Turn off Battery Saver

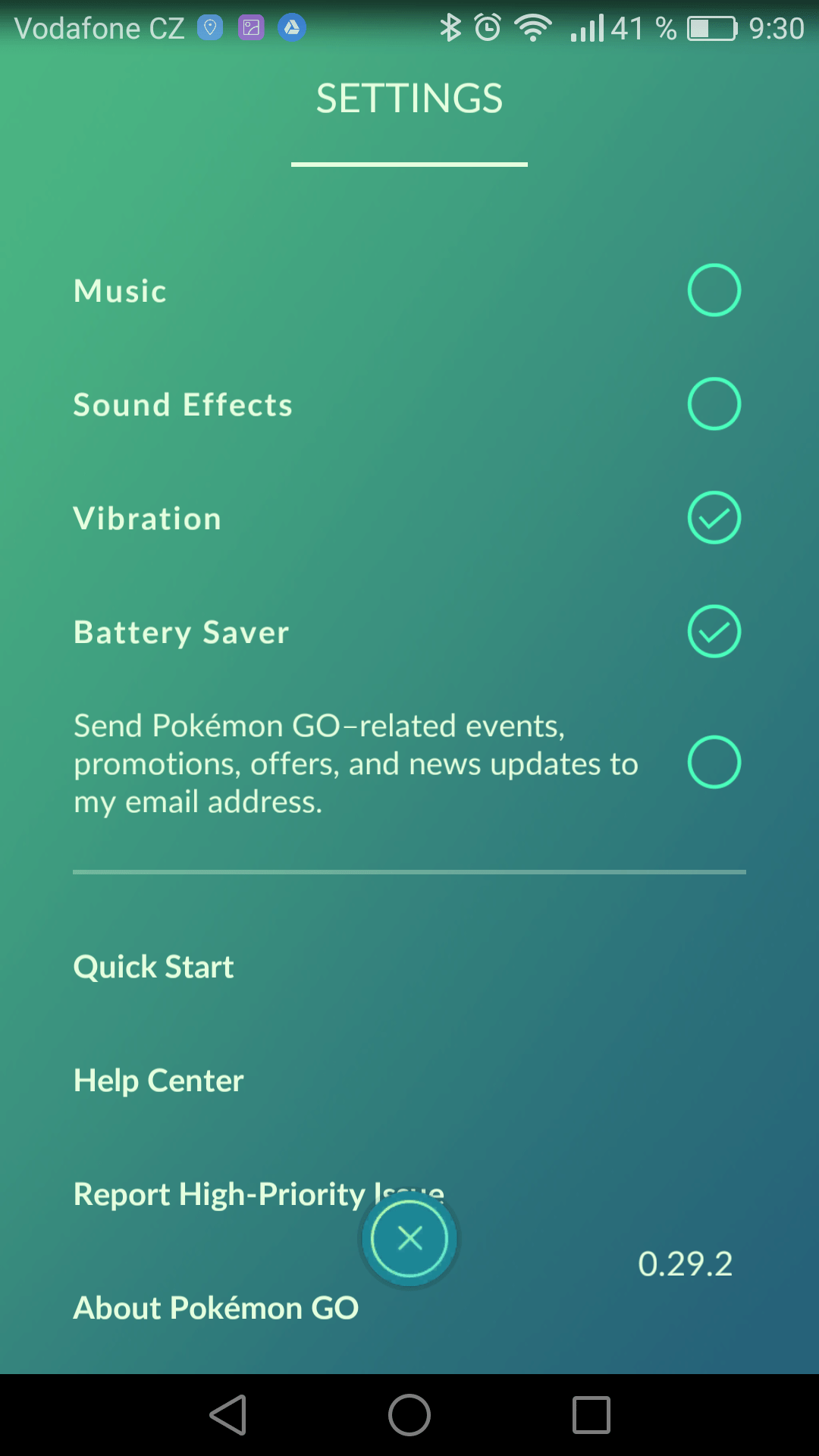click(714, 632)
